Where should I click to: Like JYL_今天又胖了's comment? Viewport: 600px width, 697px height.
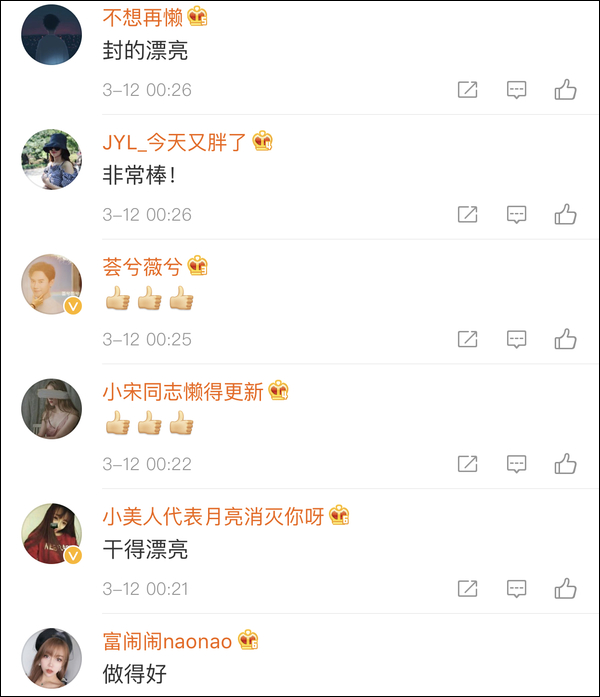point(566,214)
